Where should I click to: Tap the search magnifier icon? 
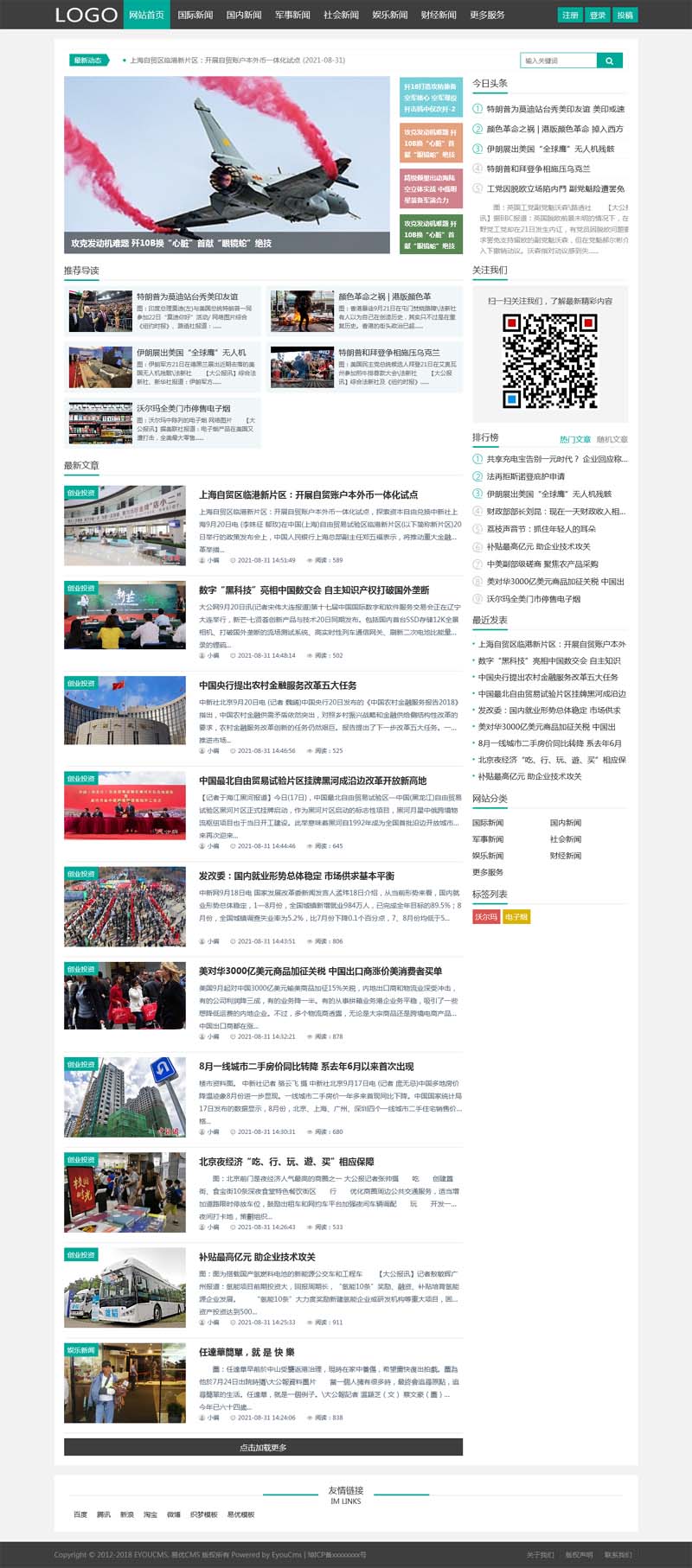610,61
